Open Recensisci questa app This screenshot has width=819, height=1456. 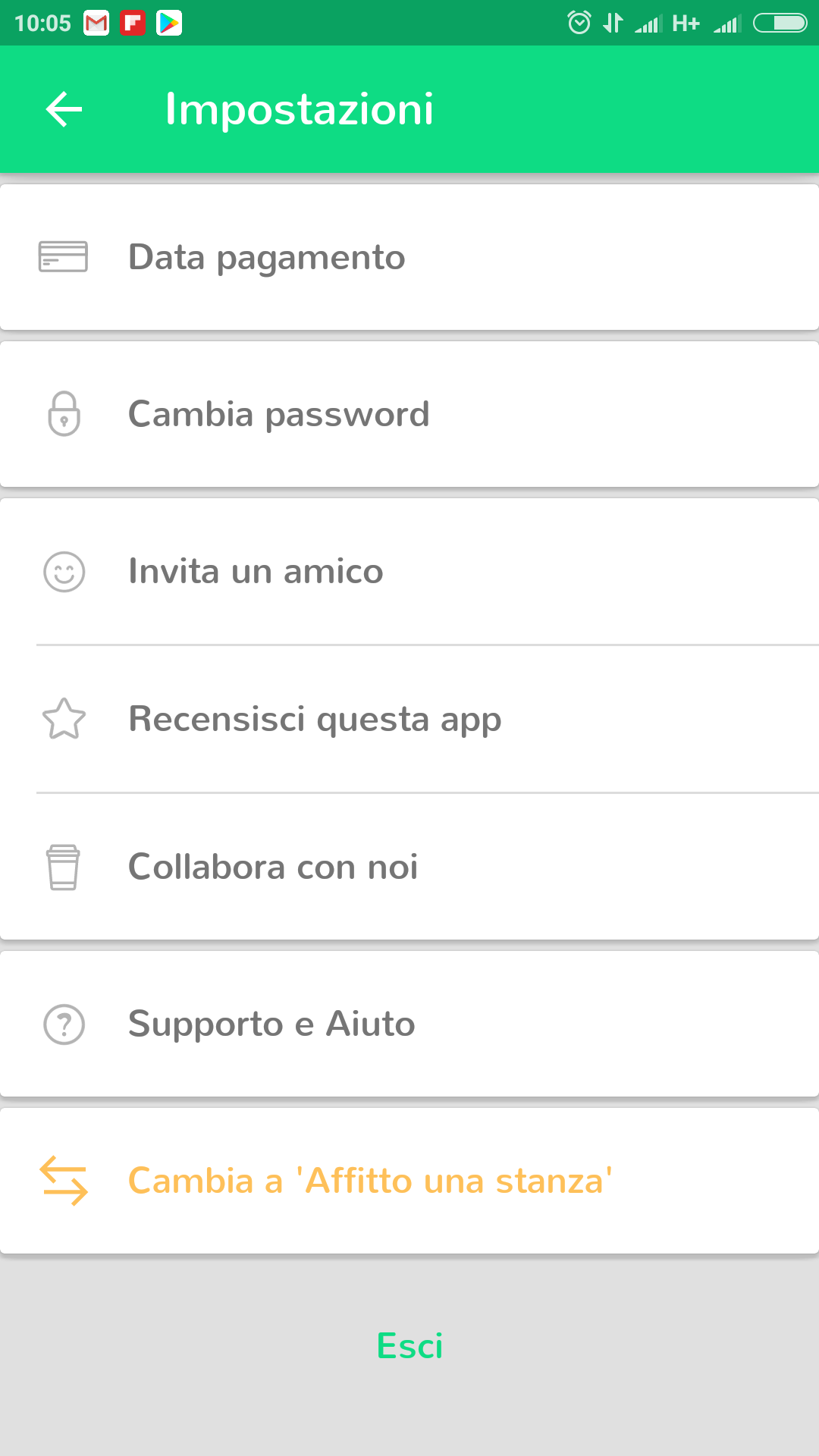coord(409,719)
